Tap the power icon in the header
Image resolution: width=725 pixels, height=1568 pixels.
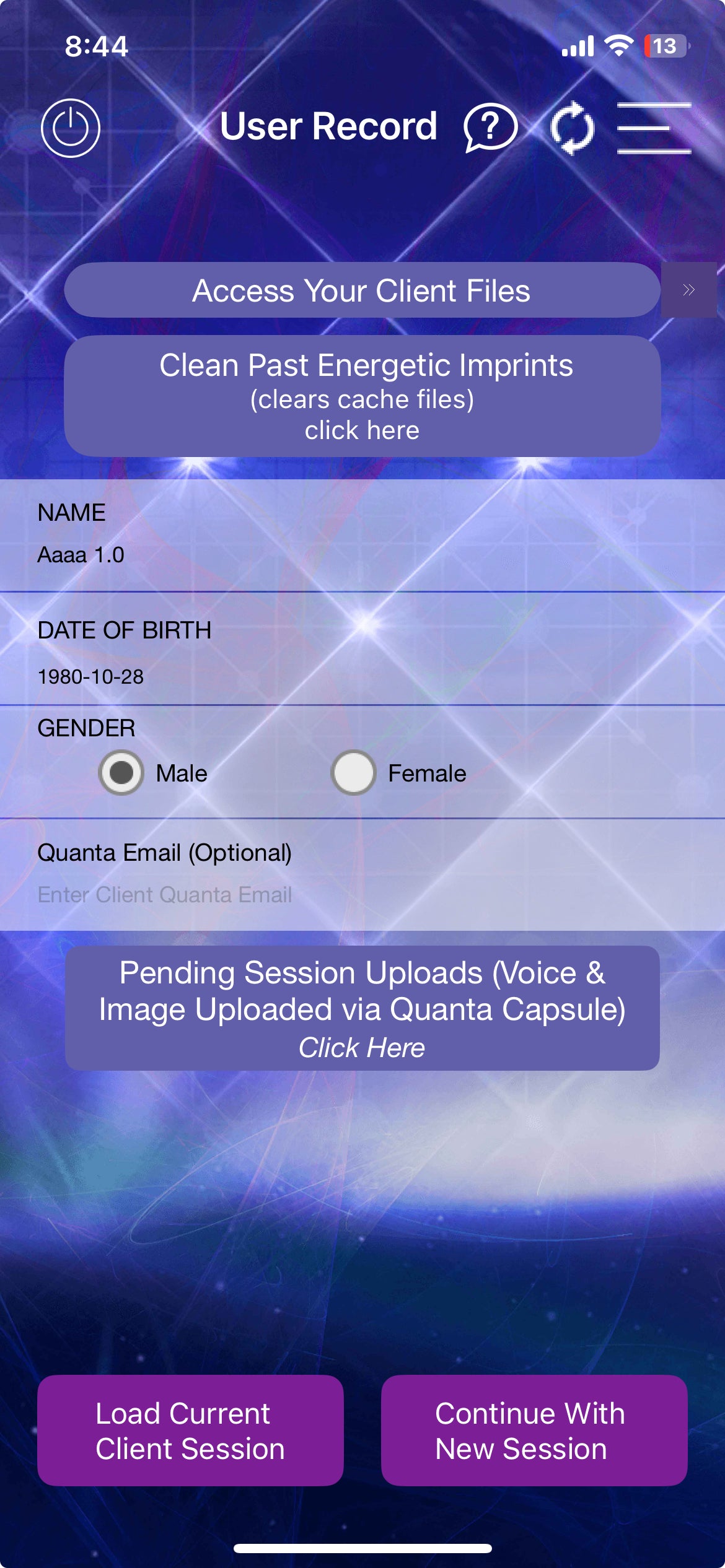click(x=71, y=128)
